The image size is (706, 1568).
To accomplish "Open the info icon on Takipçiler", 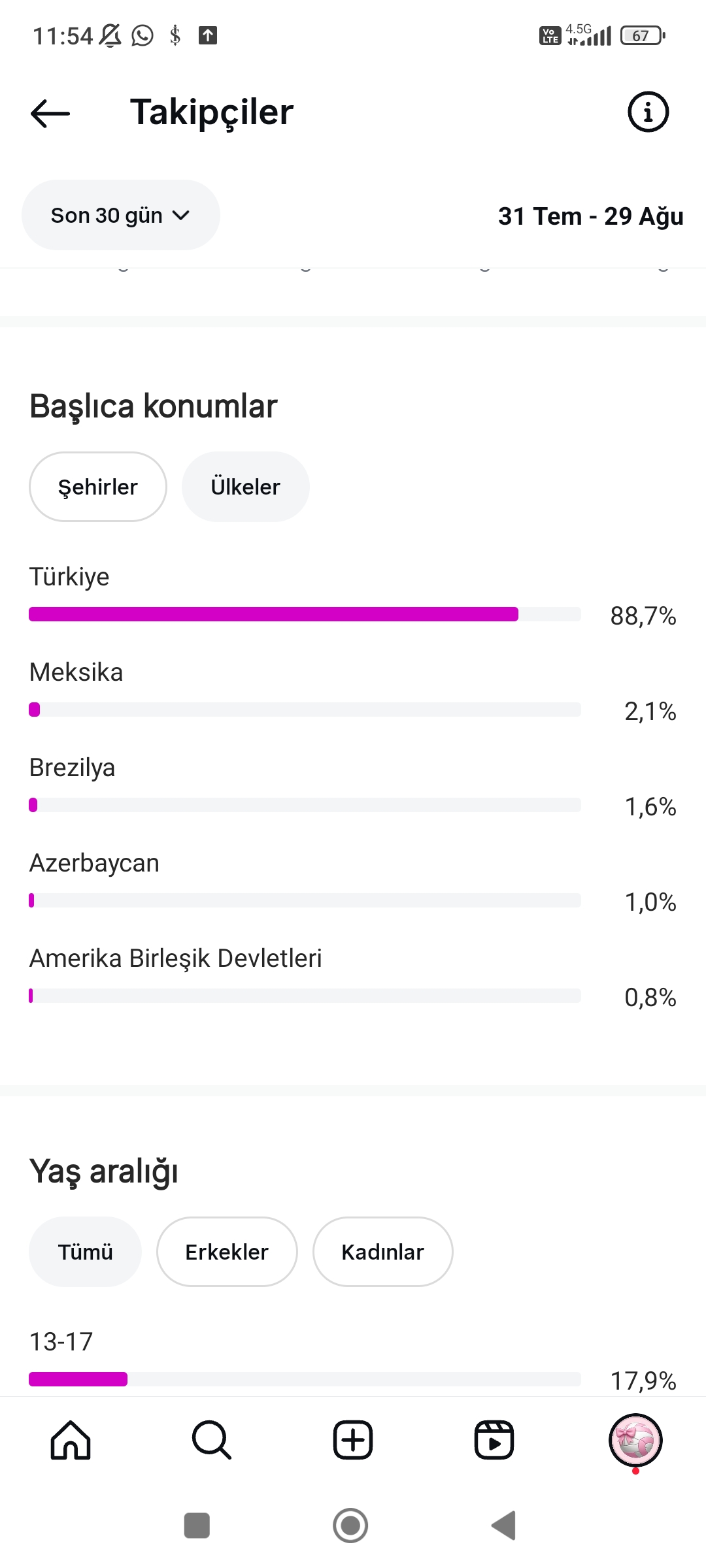I will (648, 112).
